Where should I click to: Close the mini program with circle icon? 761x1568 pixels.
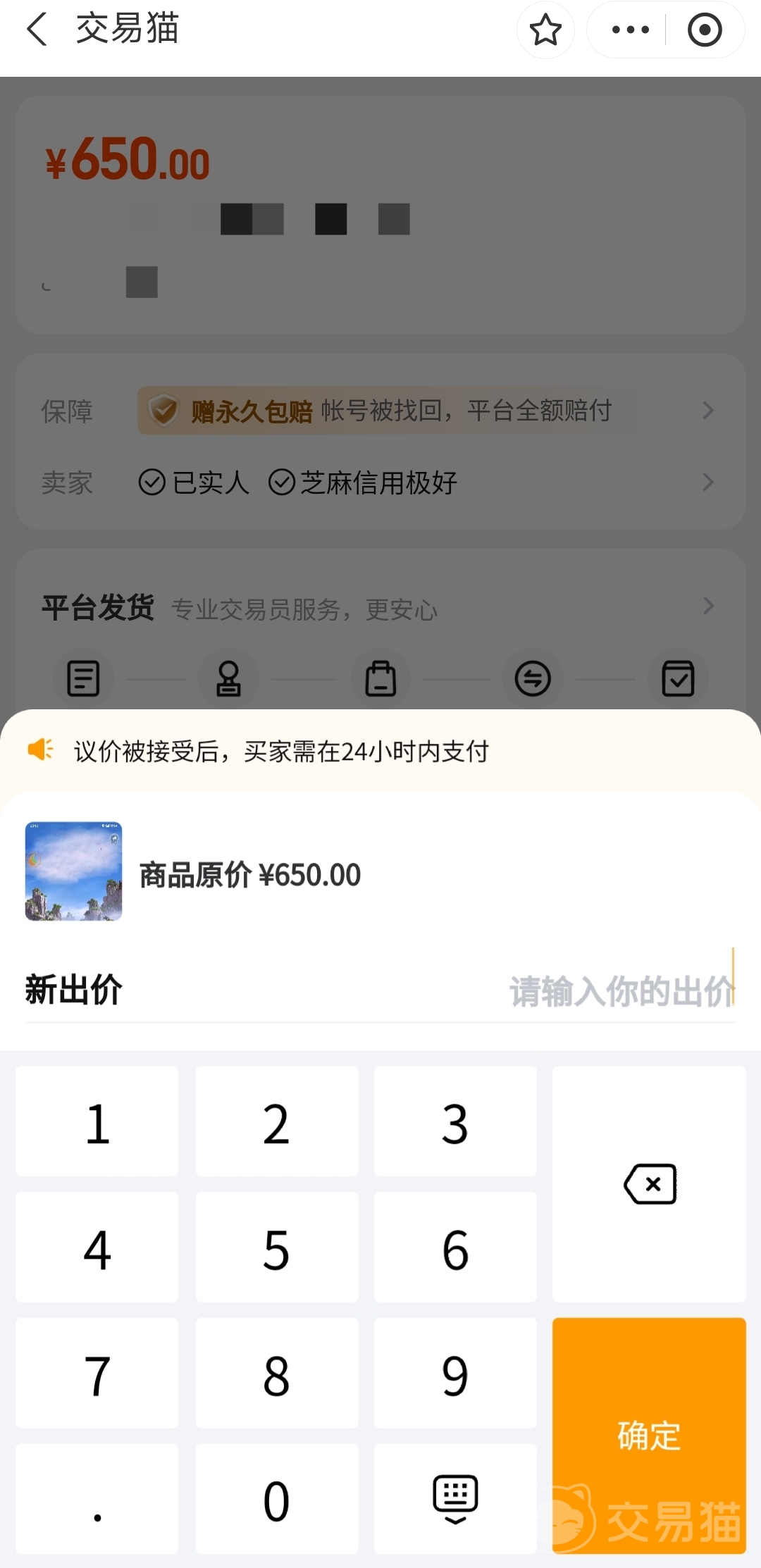[x=705, y=30]
